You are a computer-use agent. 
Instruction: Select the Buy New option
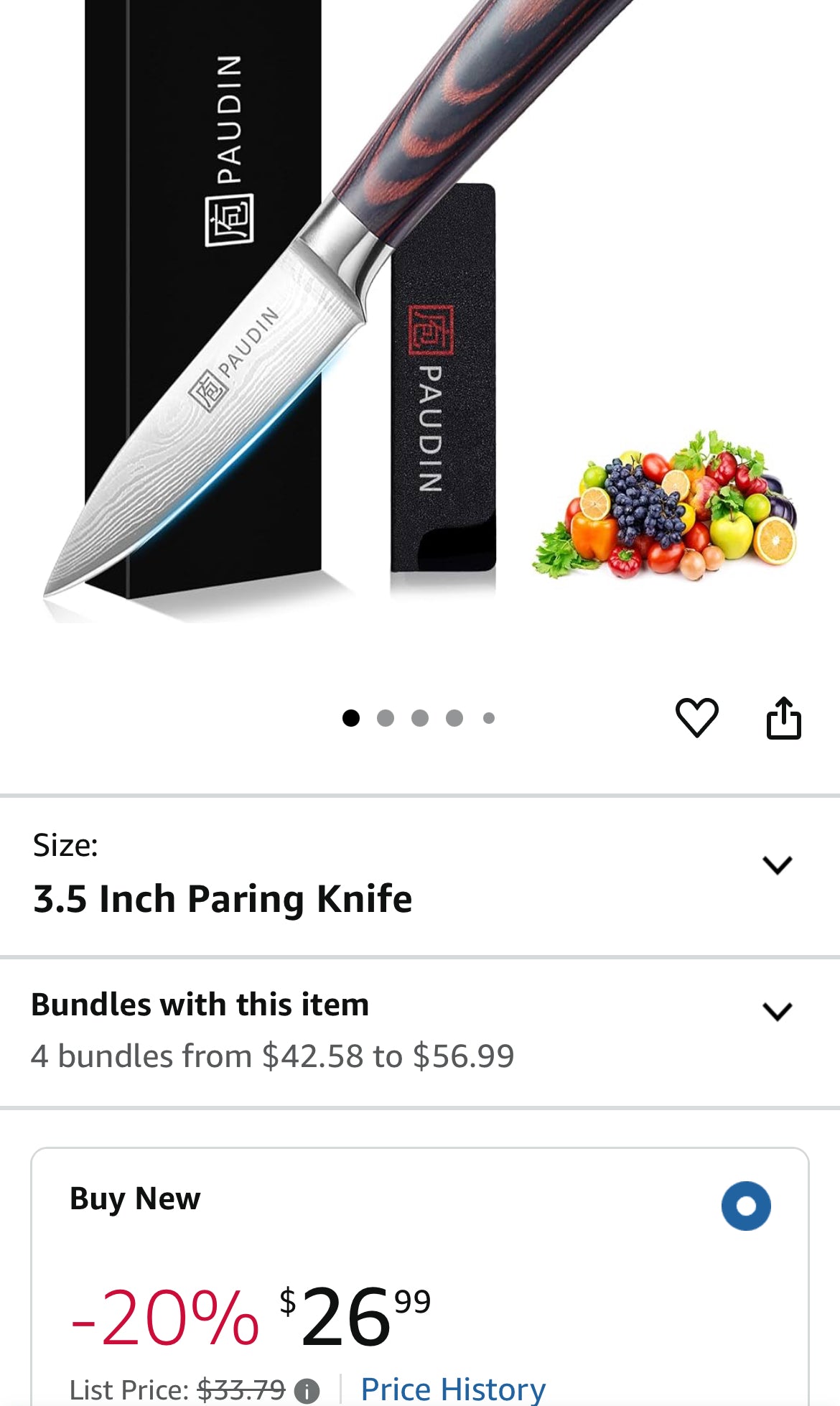(x=746, y=1206)
